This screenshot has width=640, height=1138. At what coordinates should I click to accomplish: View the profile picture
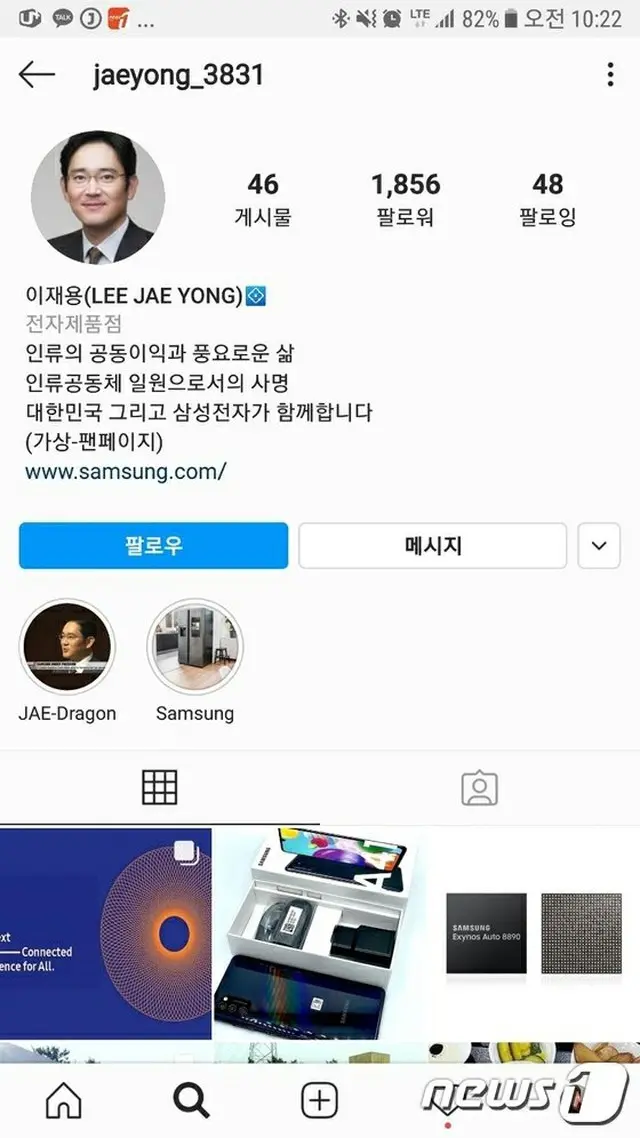(98, 197)
